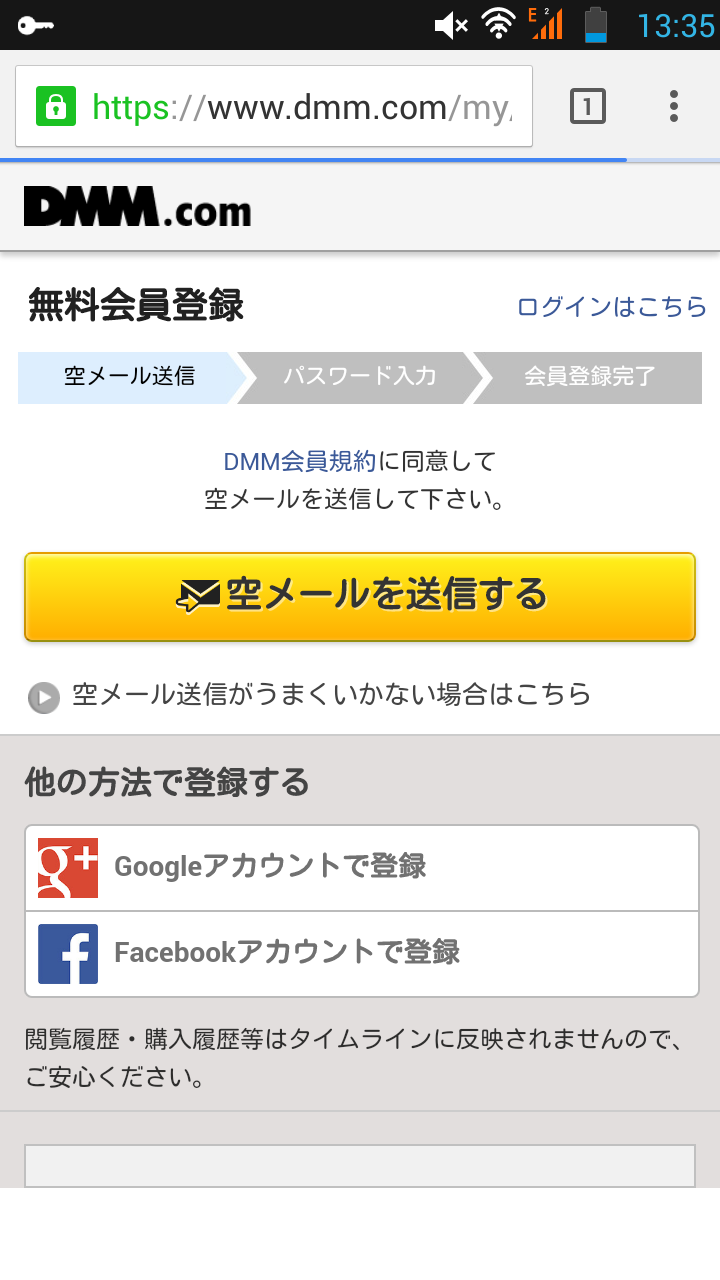The image size is (720, 1280).
Task: Register with Googleアカウントで登録
Action: click(x=362, y=867)
